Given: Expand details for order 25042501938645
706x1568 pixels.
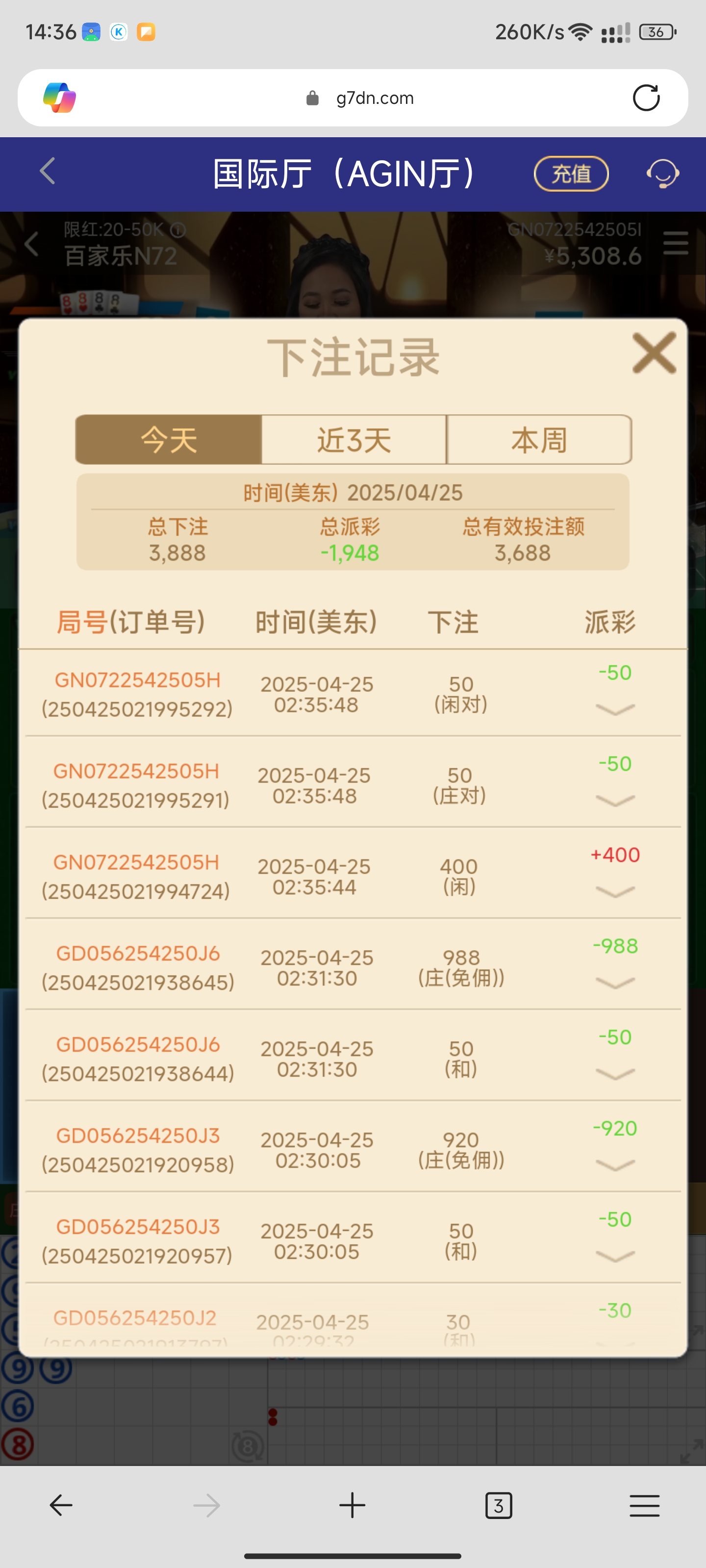Looking at the screenshot, I should point(615,982).
